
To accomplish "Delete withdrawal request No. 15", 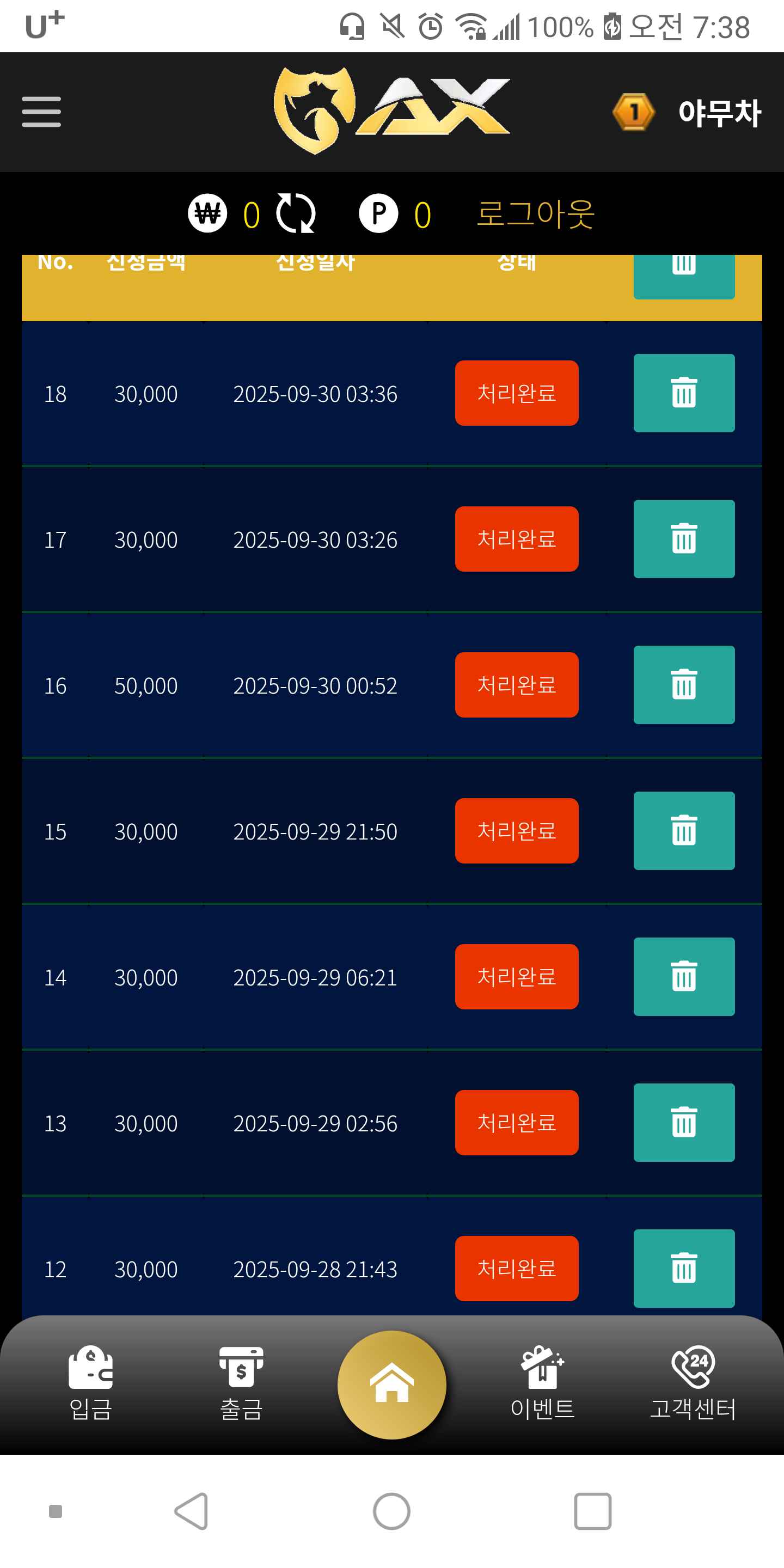I will click(x=684, y=831).
